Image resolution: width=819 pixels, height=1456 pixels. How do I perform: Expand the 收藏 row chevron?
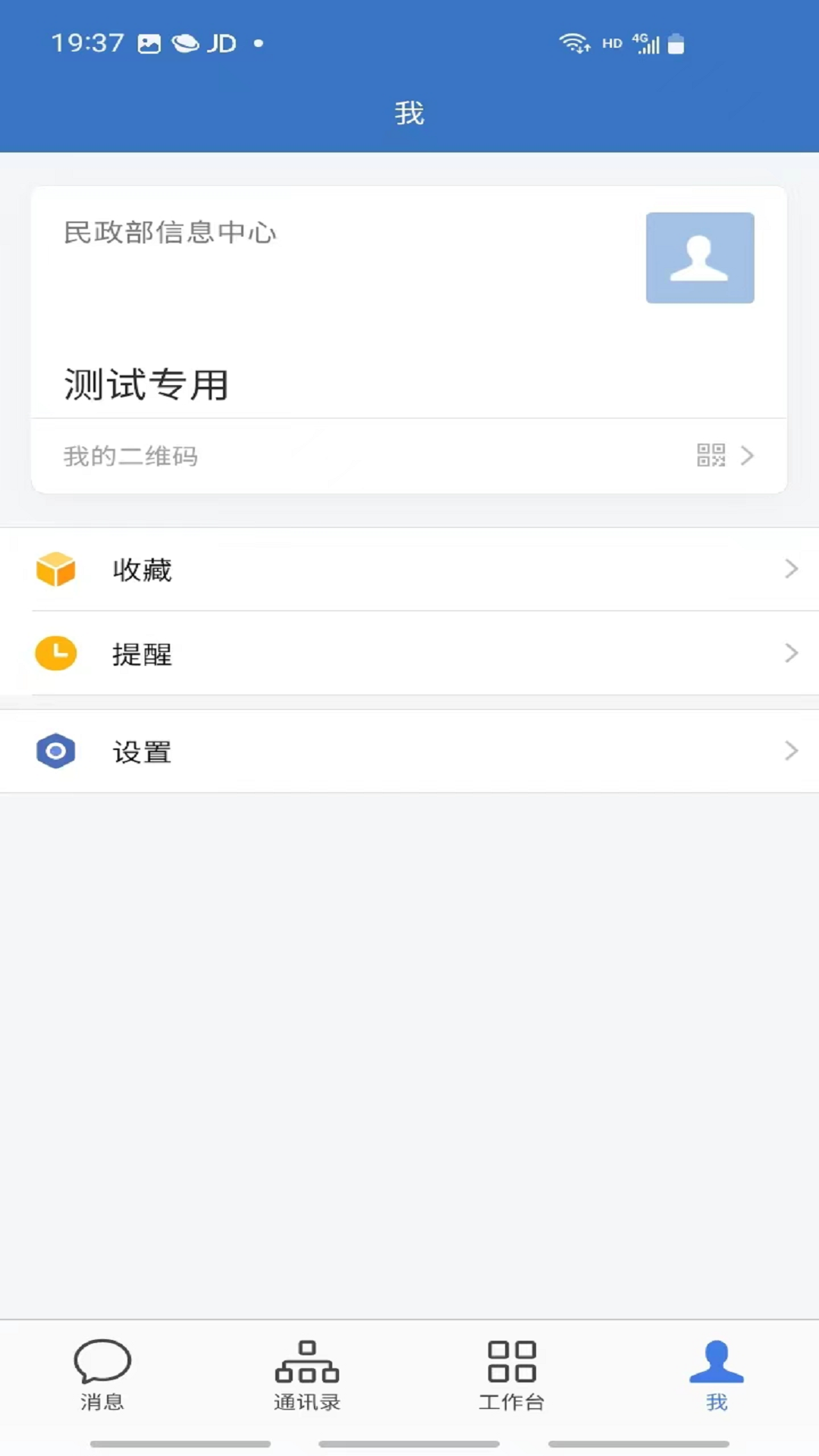point(792,569)
